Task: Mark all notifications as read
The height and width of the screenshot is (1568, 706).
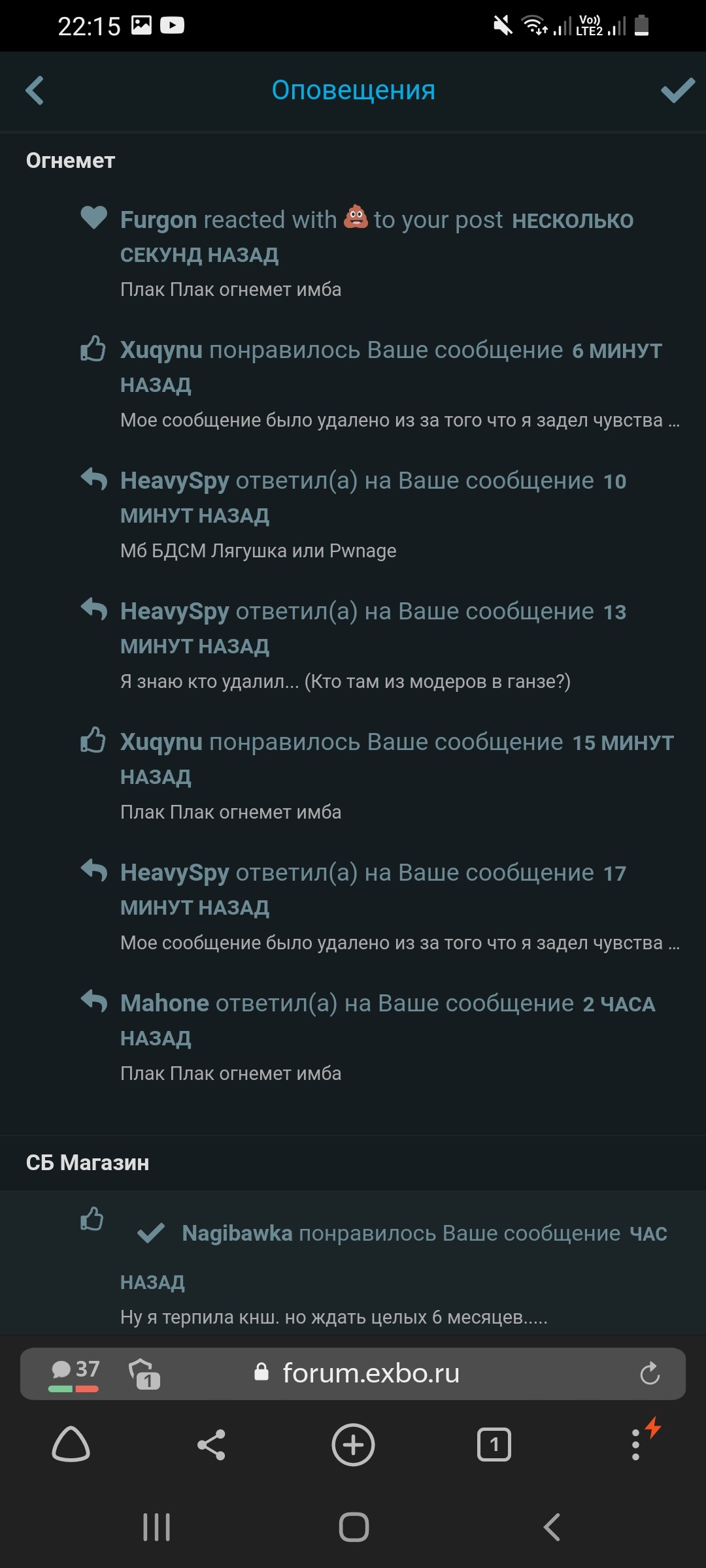Action: click(678, 91)
